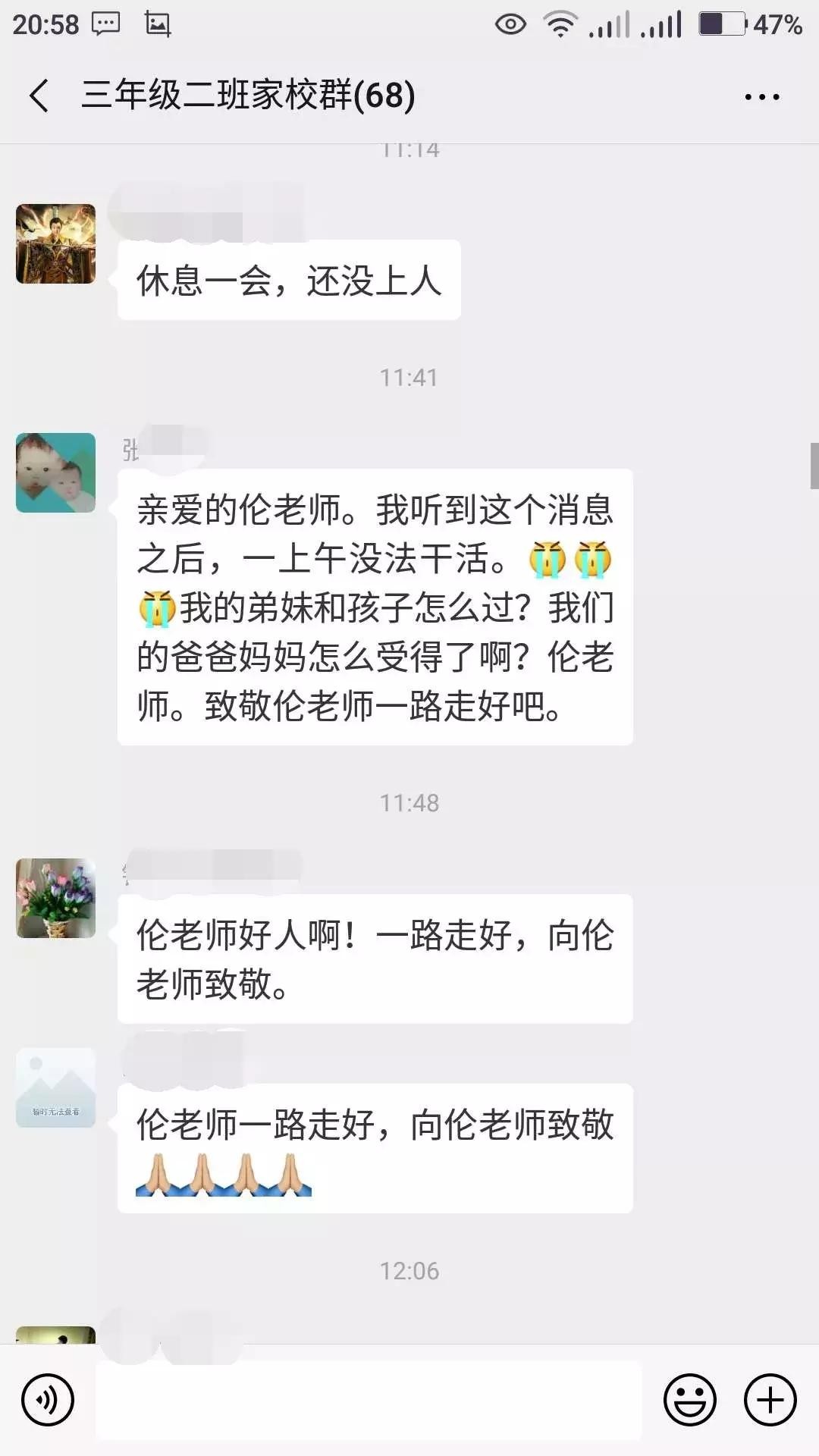Viewport: 819px width, 1456px height.
Task: Open placeholder avatar beside praying-hands message
Action: click(56, 1088)
